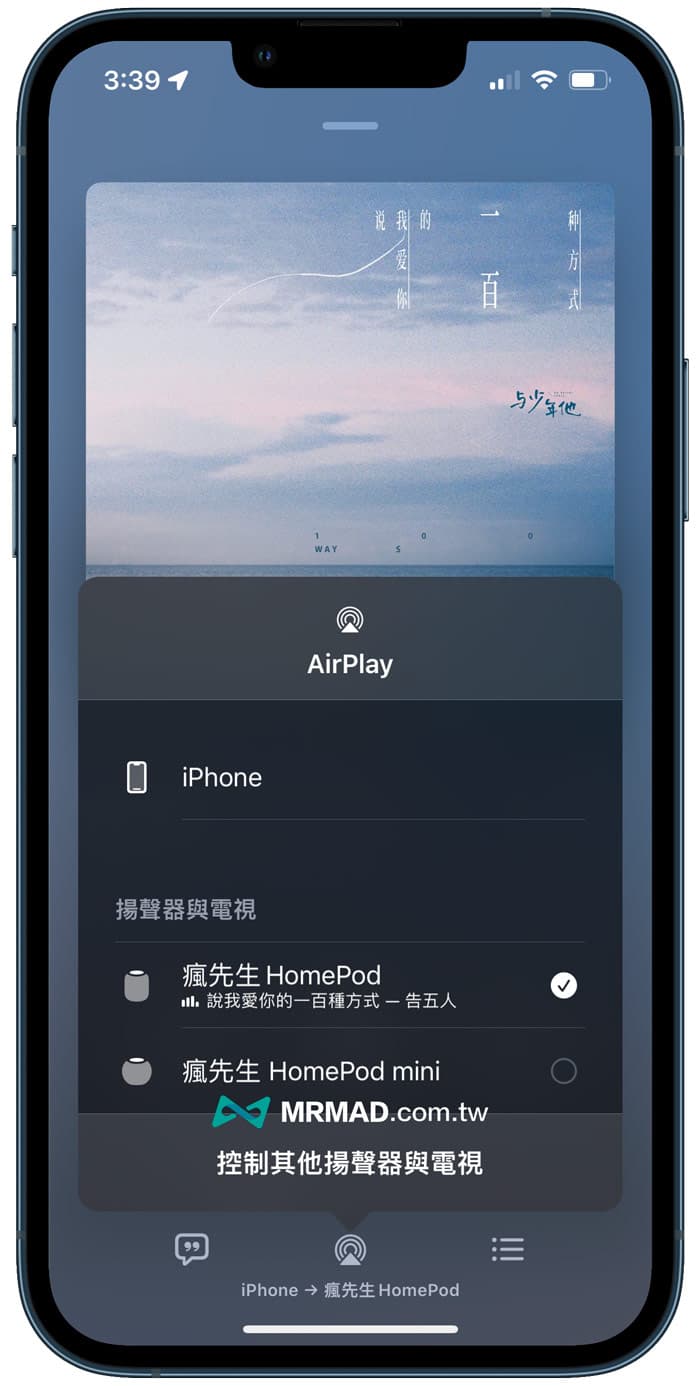Tap the grabber handle atop the player
The height and width of the screenshot is (1386, 700).
click(350, 126)
